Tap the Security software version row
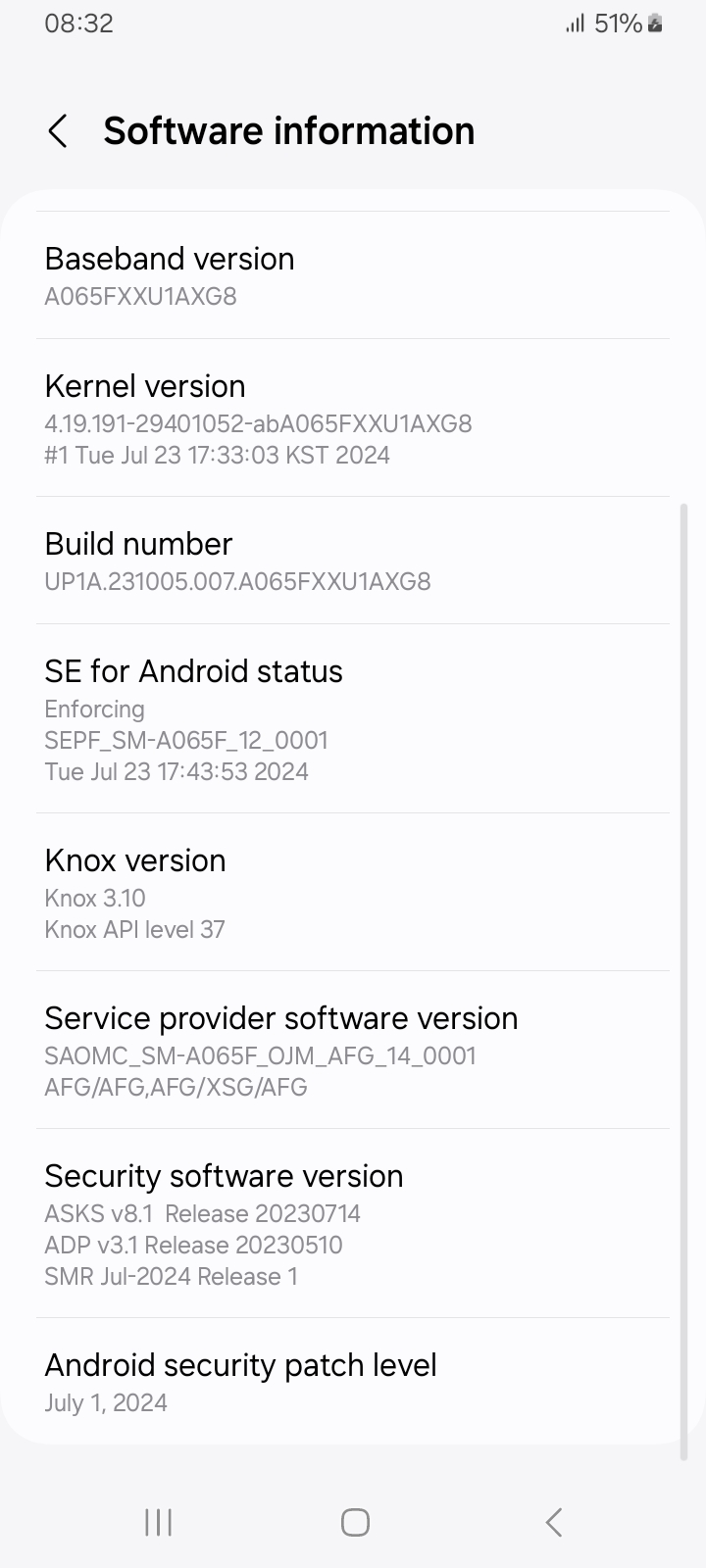The image size is (706, 1568). (353, 1223)
